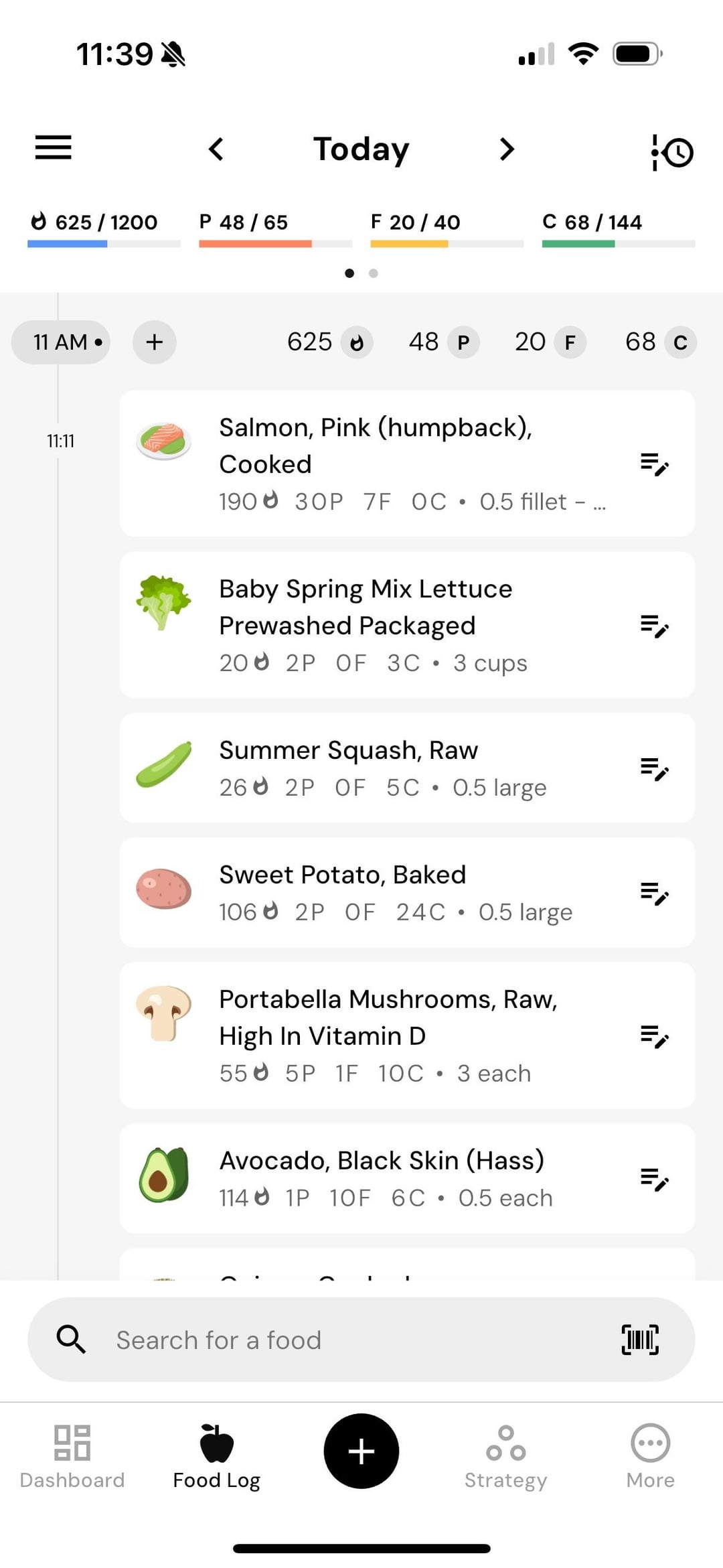
Task: Edit the Salmon, Pink (humpback) entry
Action: [x=655, y=464]
